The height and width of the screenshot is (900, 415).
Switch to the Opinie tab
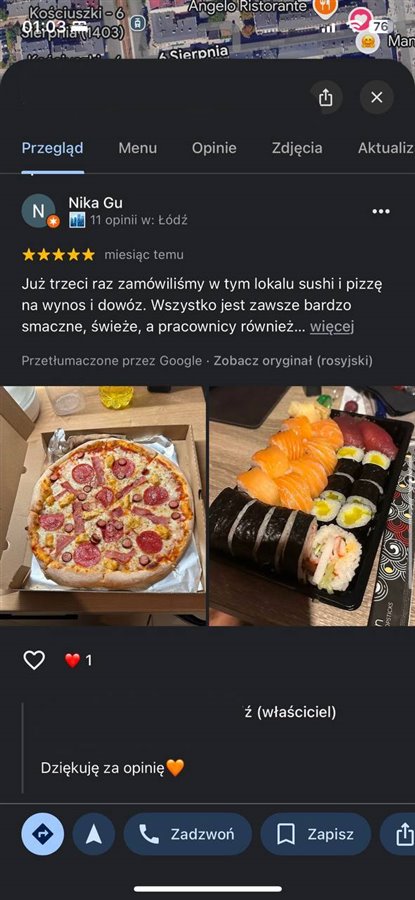[x=214, y=148]
